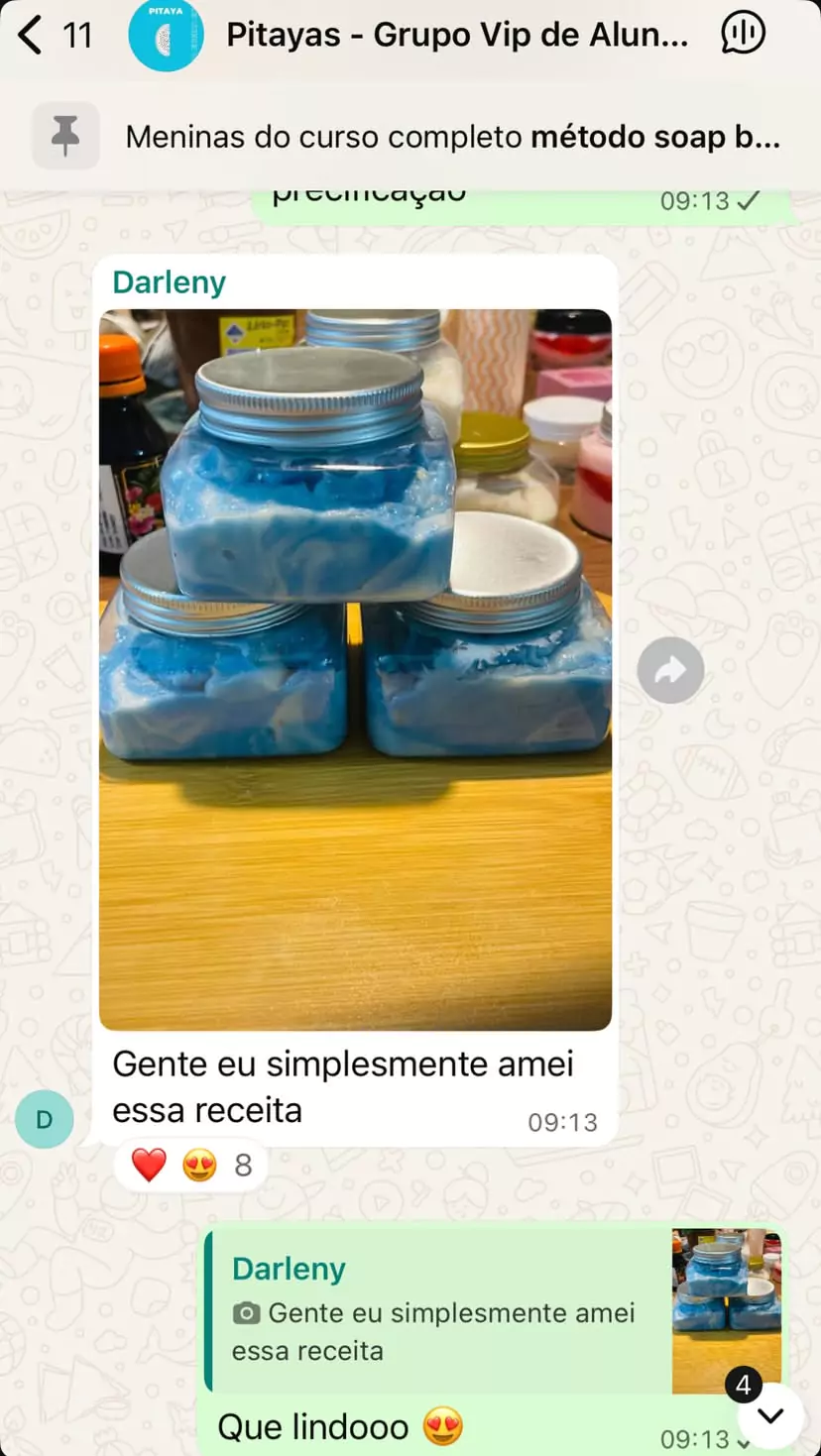Jump down to latest unread messages
Viewport: 821px width, 1456px height.
[769, 1415]
